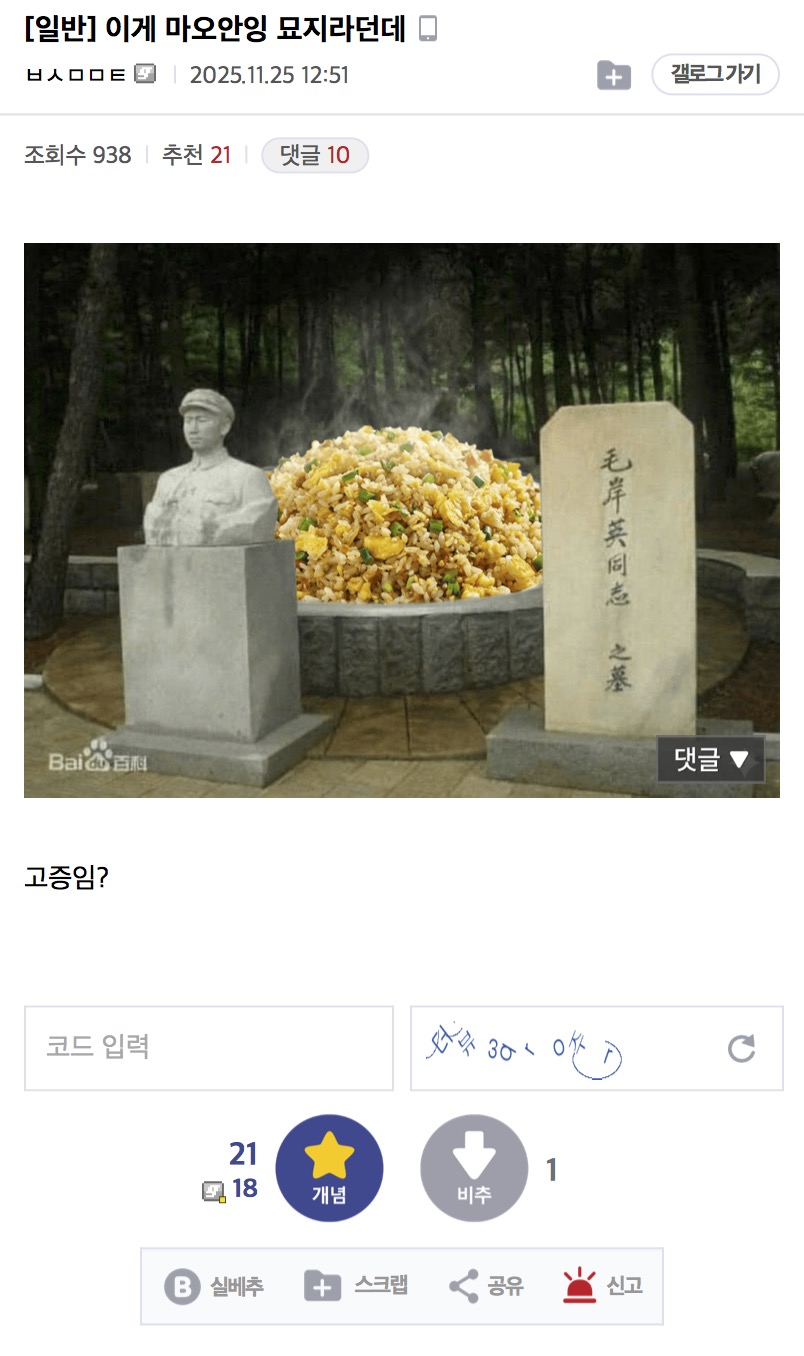The image size is (804, 1356).
Task: Open the author ㅂㅅㅁㅁㅌ nickname
Action: click(78, 75)
